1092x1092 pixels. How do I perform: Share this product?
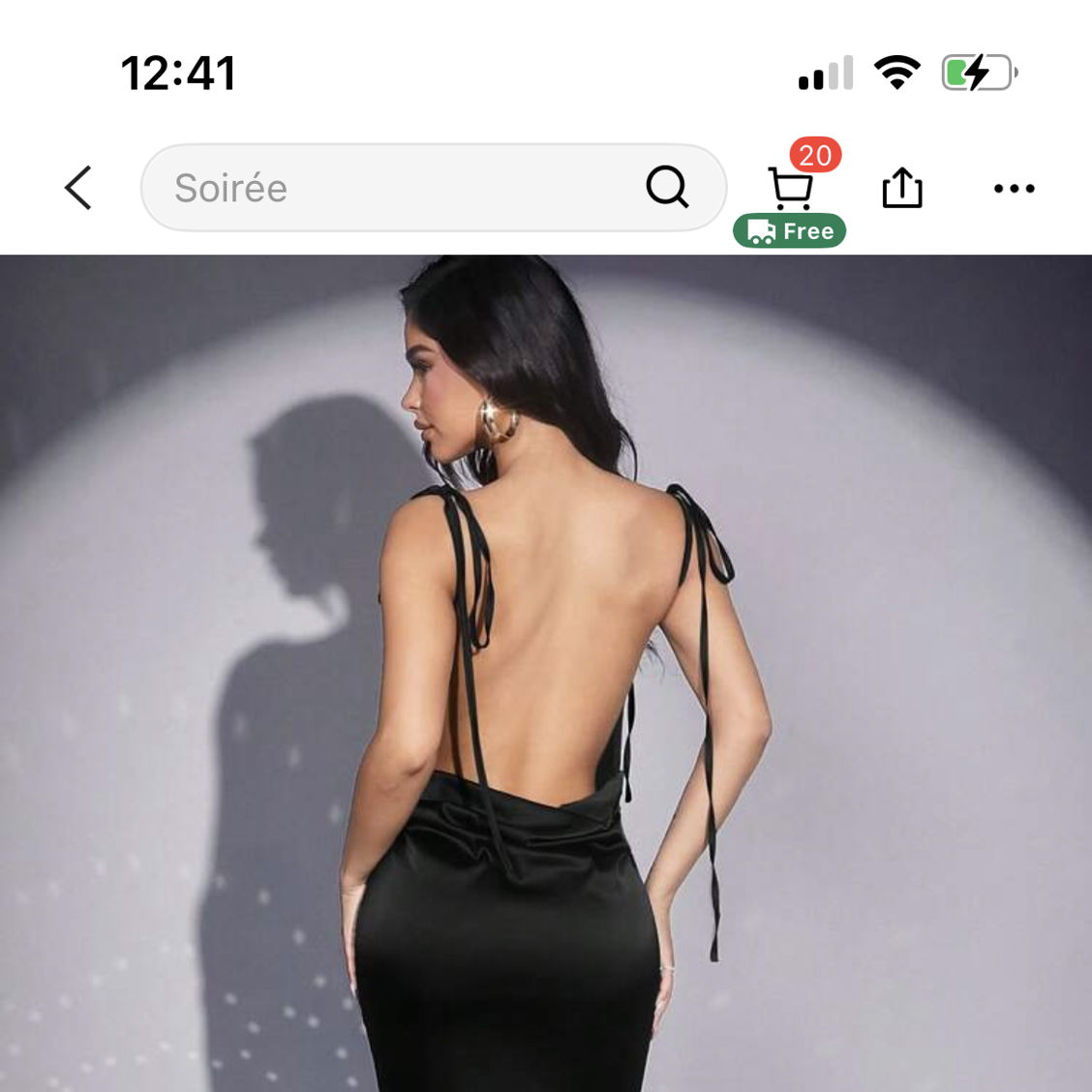point(902,188)
